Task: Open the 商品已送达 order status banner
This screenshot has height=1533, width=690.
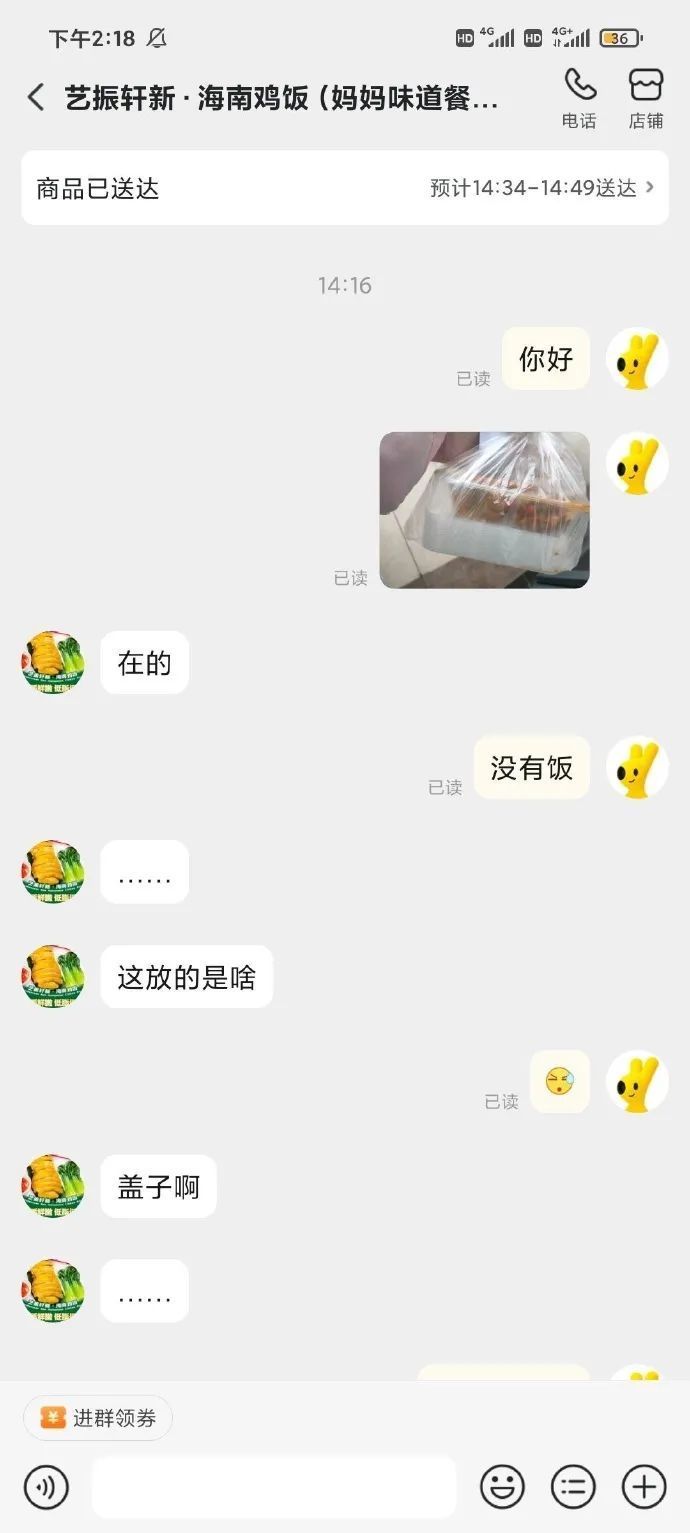Action: [x=345, y=188]
